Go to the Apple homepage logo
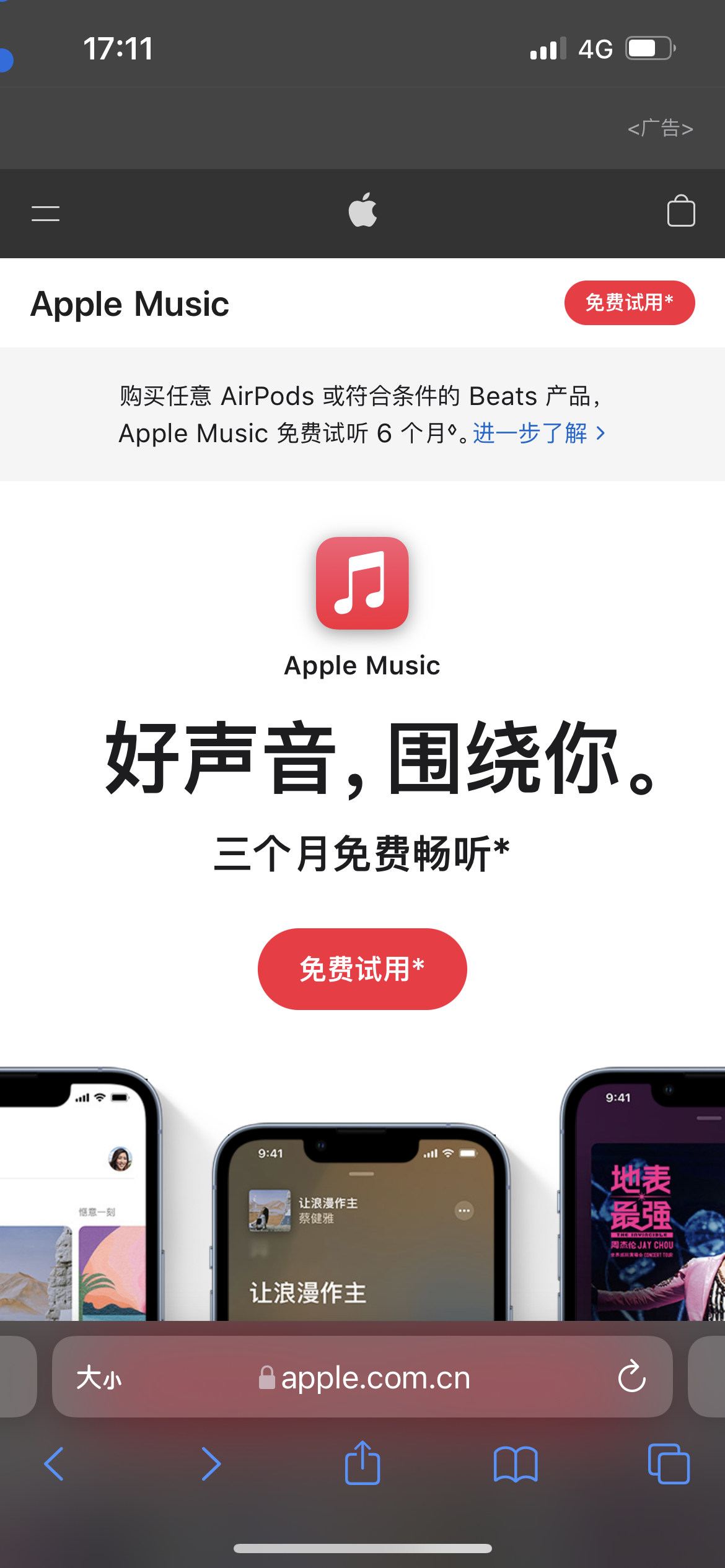The height and width of the screenshot is (1568, 725). click(x=362, y=211)
